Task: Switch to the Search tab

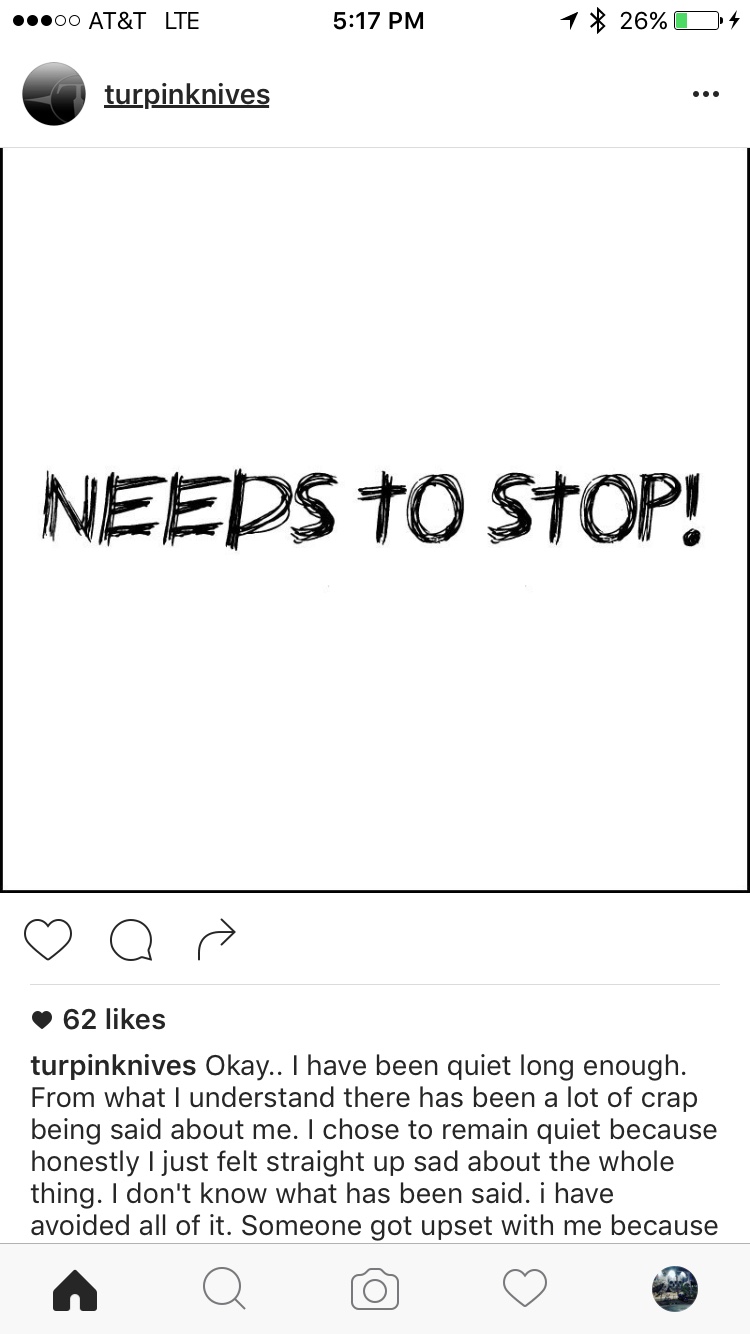Action: (224, 1289)
